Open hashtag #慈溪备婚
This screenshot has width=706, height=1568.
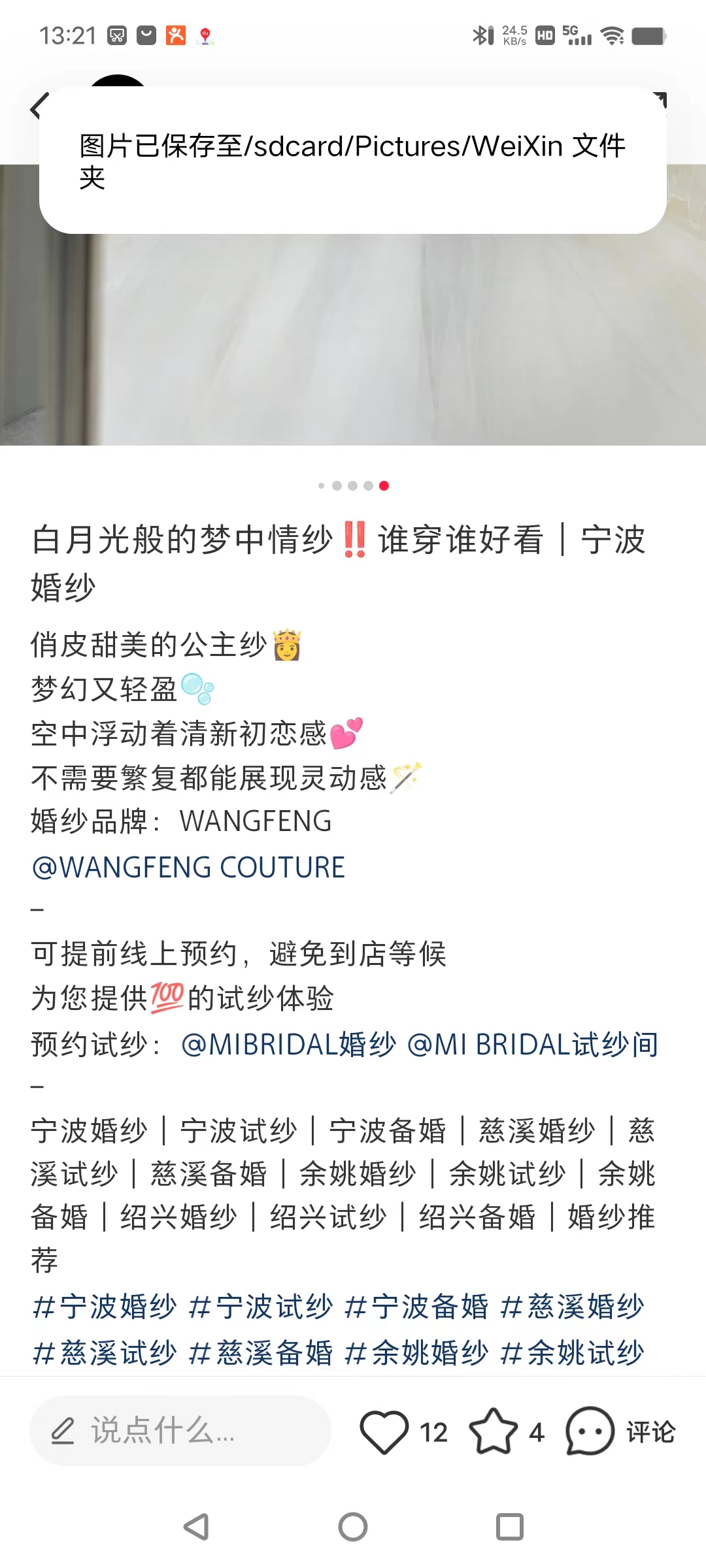click(x=261, y=1352)
